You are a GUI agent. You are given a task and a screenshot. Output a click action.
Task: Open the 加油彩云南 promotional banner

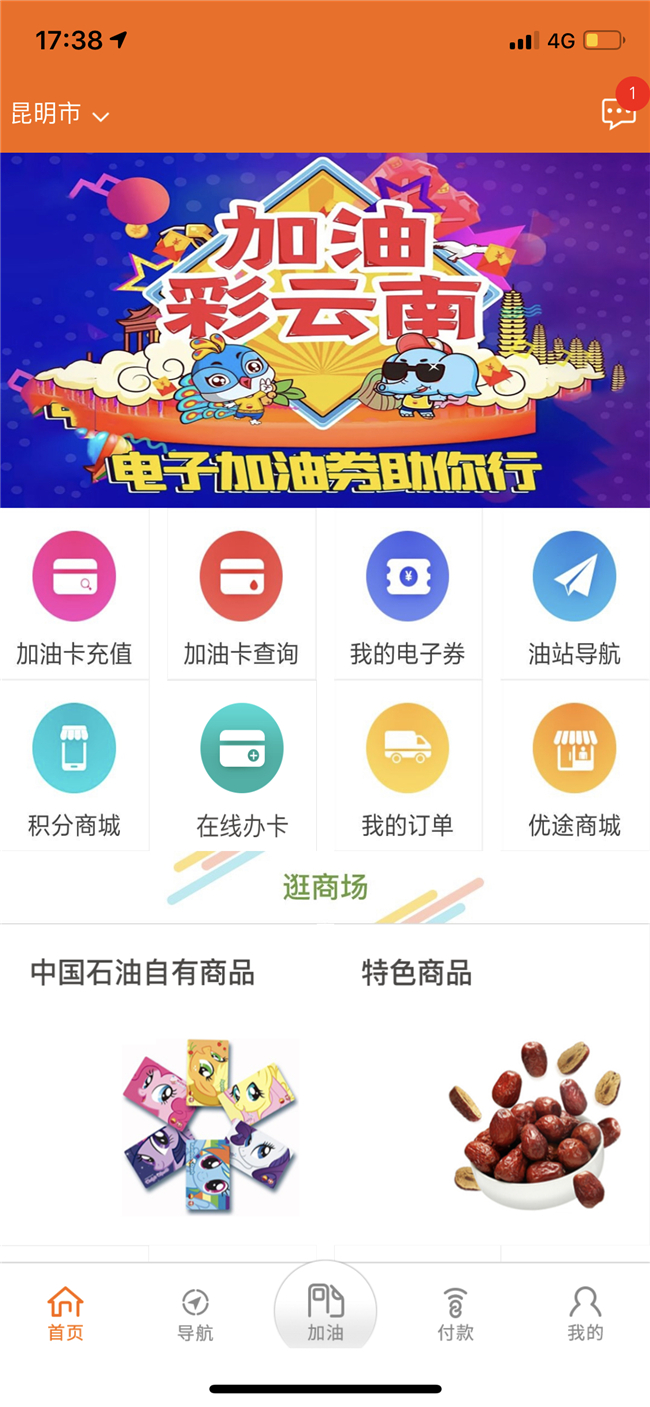[x=325, y=330]
